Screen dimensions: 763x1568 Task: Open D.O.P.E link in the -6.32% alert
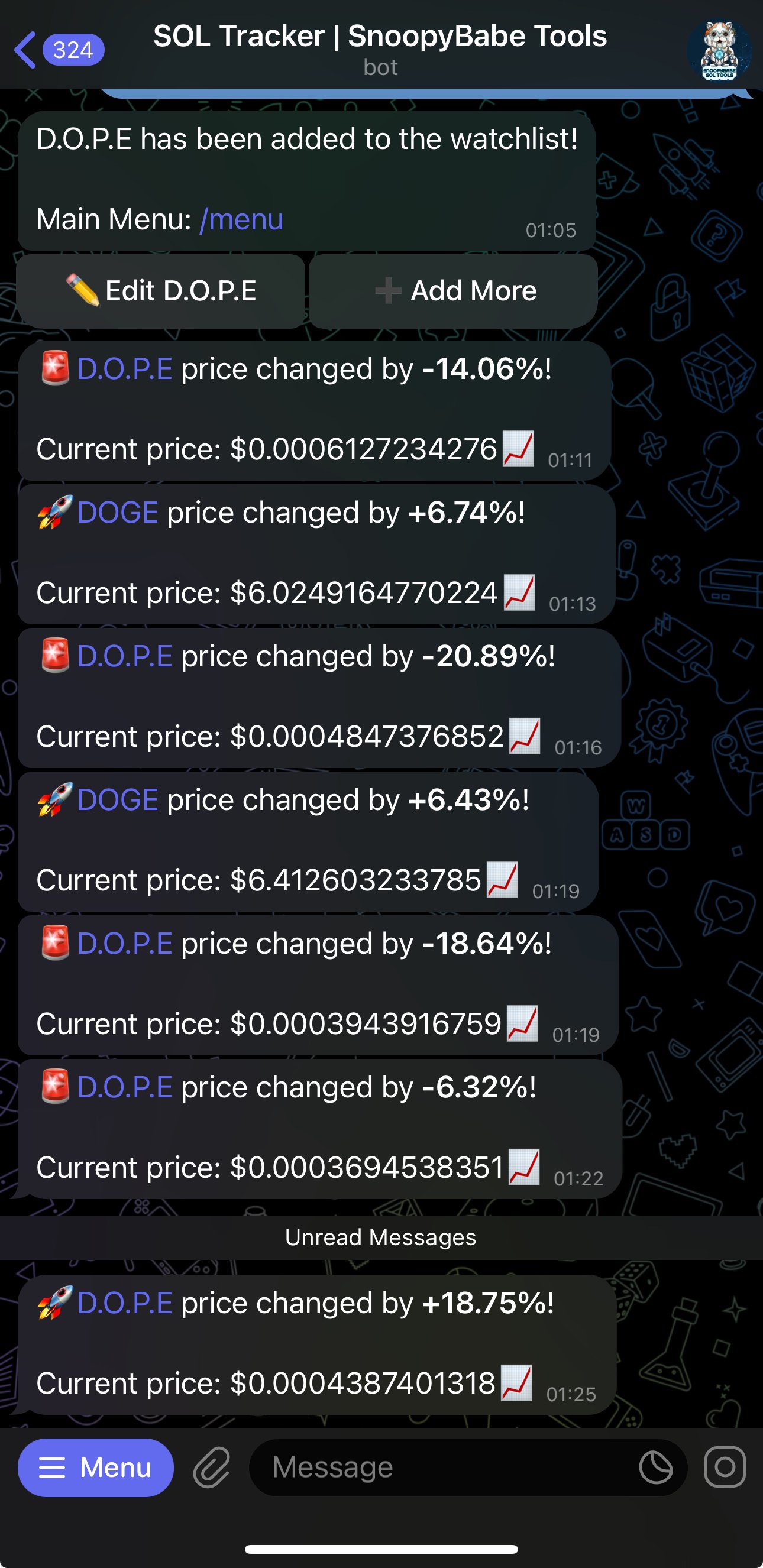[x=125, y=1088]
